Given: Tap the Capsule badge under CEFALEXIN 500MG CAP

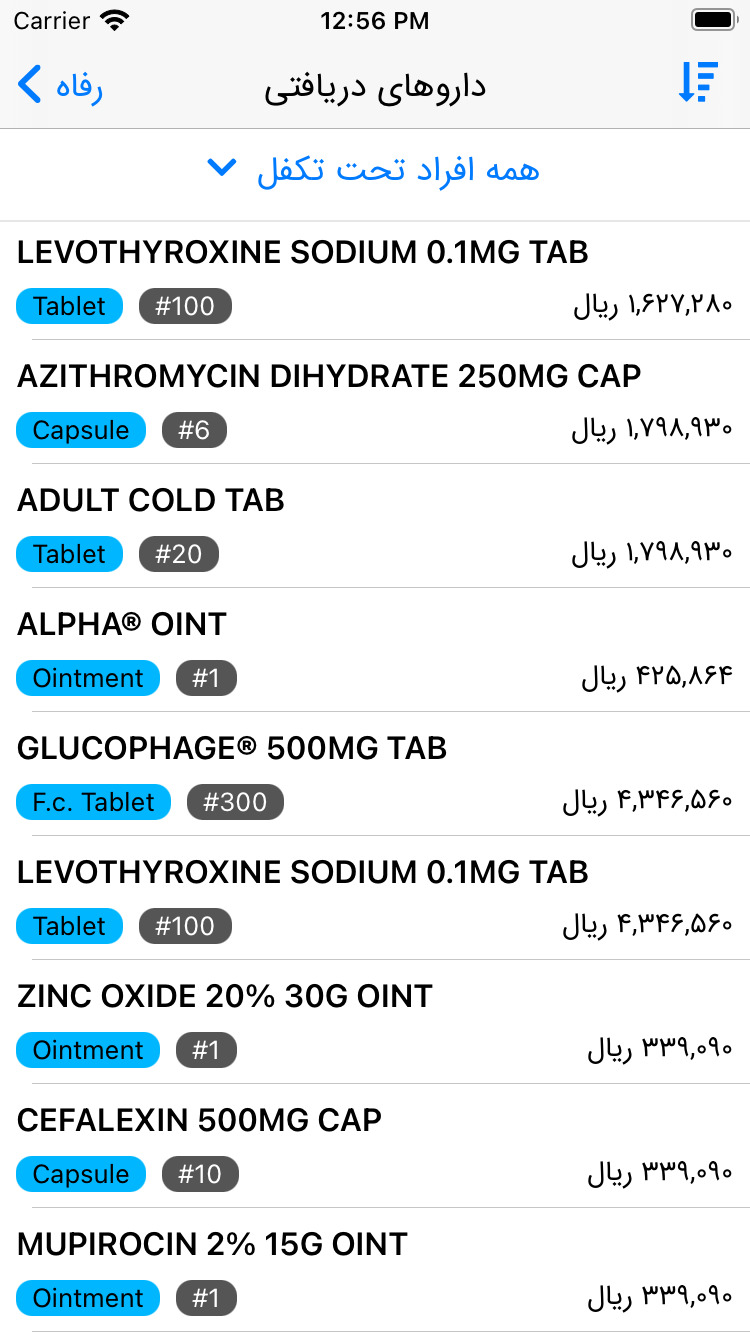Looking at the screenshot, I should click(80, 1174).
